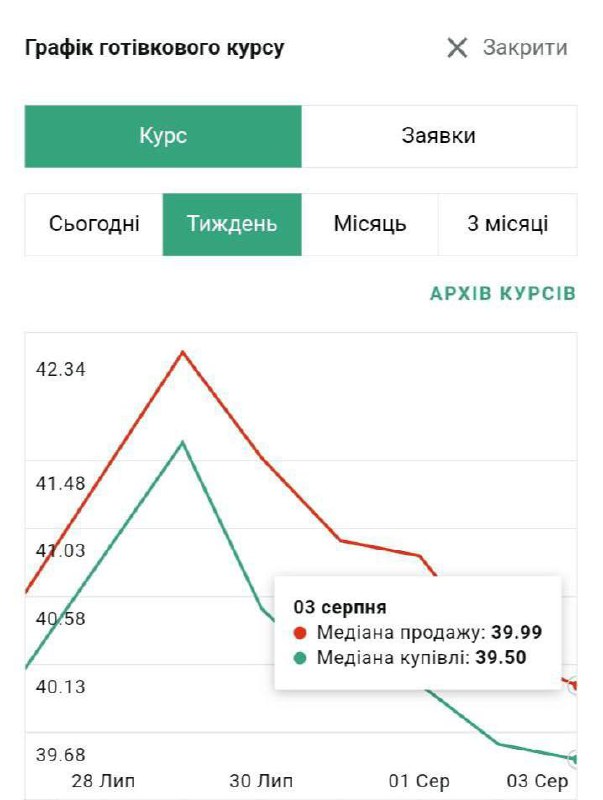The image size is (603, 800).
Task: Select the Курс tab
Action: [x=163, y=136]
